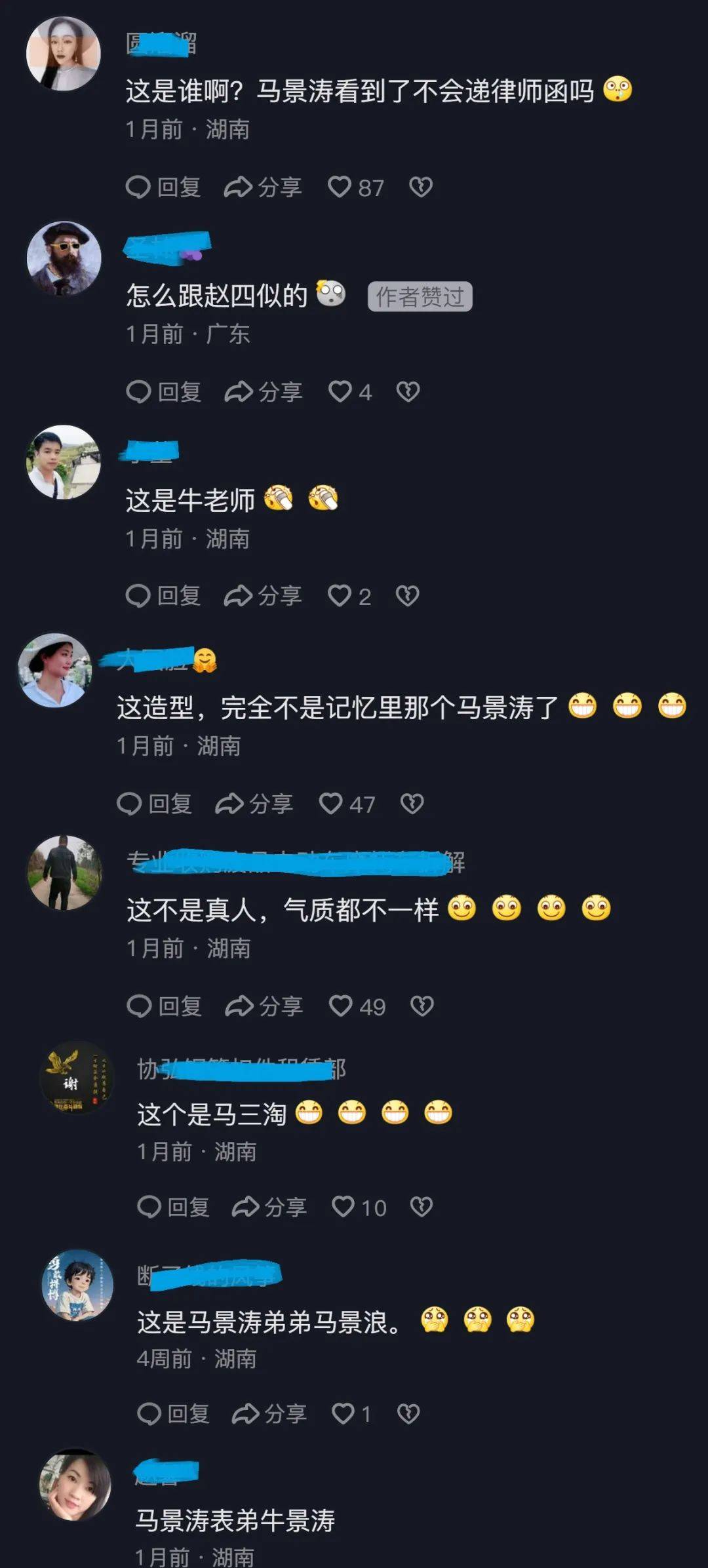Share the comment 怎么跟赵四似的

click(263, 392)
